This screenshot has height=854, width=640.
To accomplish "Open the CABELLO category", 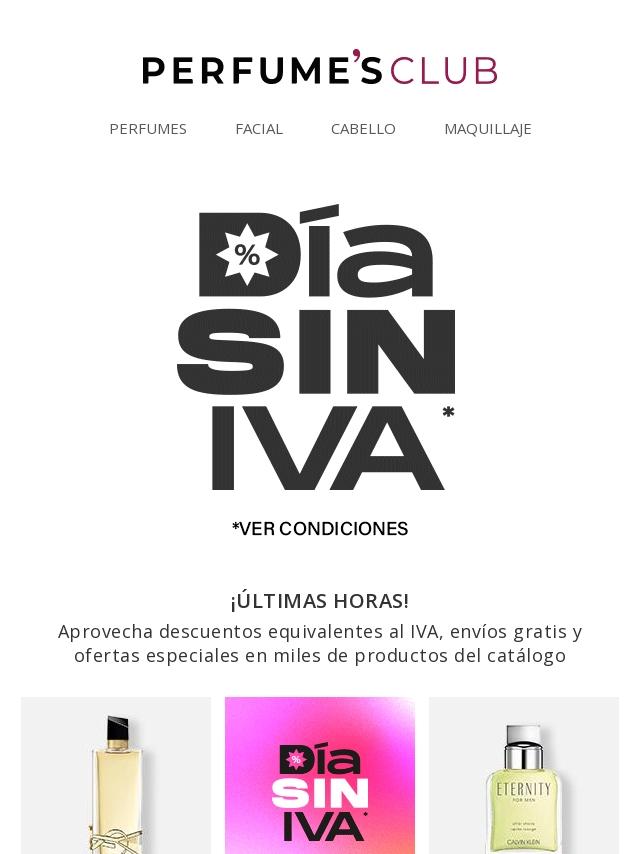I will point(363,129).
